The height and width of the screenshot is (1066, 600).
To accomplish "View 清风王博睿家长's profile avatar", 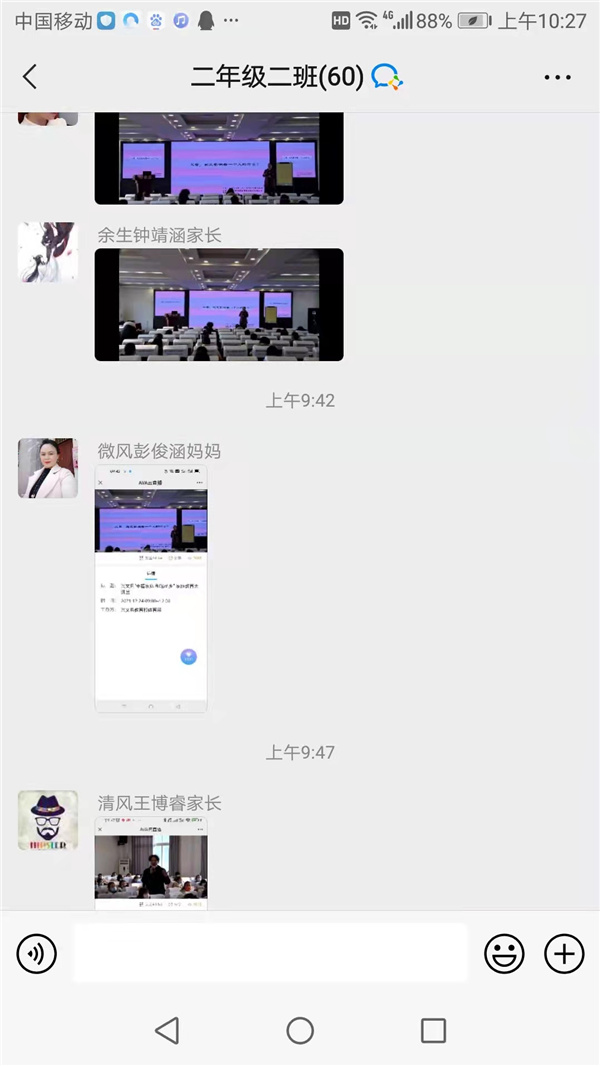I will pyautogui.click(x=47, y=820).
